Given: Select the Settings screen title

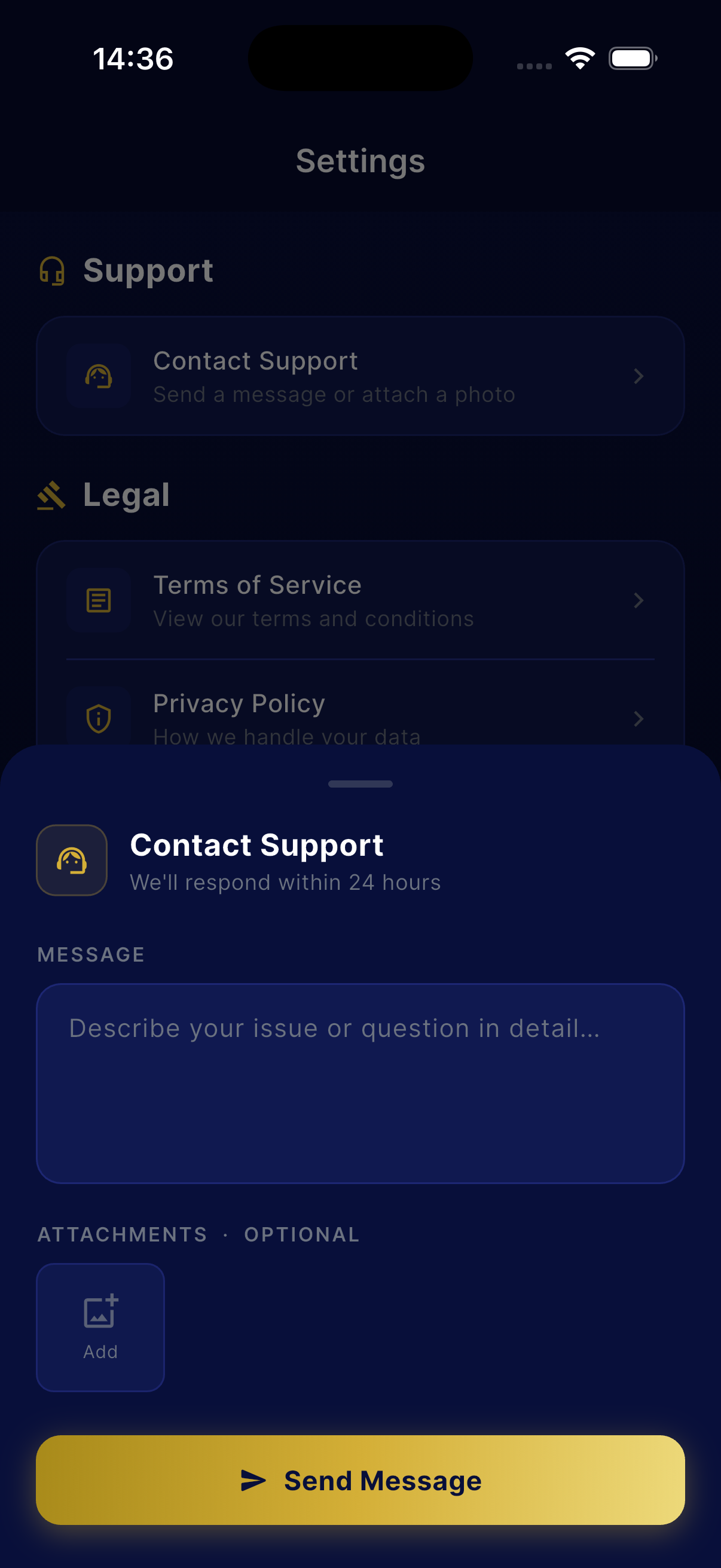Looking at the screenshot, I should (x=360, y=161).
